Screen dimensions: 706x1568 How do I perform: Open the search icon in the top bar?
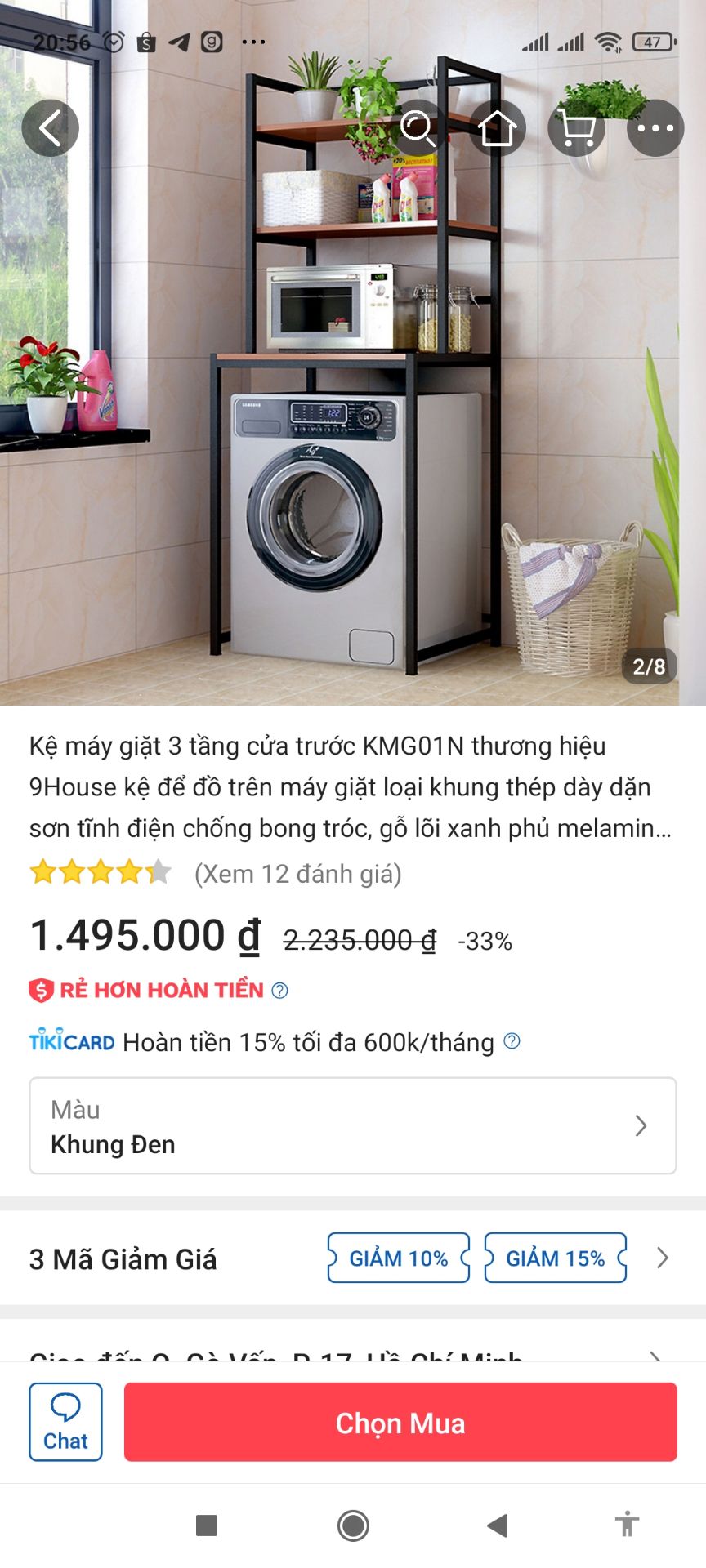tap(419, 127)
